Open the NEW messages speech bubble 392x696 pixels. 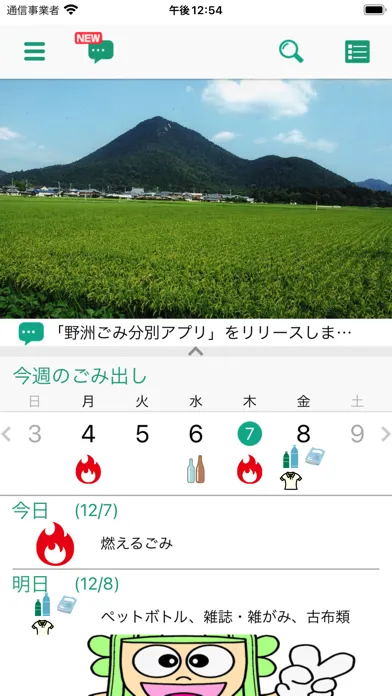[95, 48]
